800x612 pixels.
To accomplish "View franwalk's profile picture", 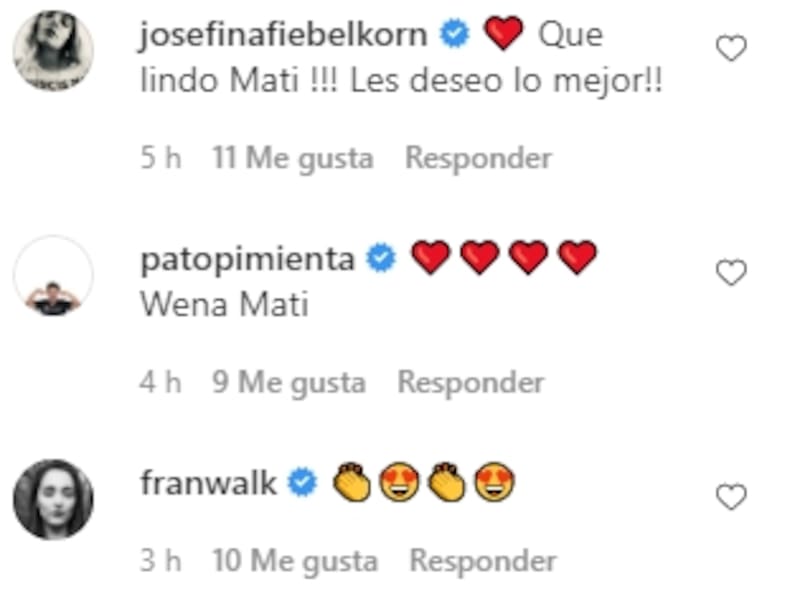I will 53,500.
